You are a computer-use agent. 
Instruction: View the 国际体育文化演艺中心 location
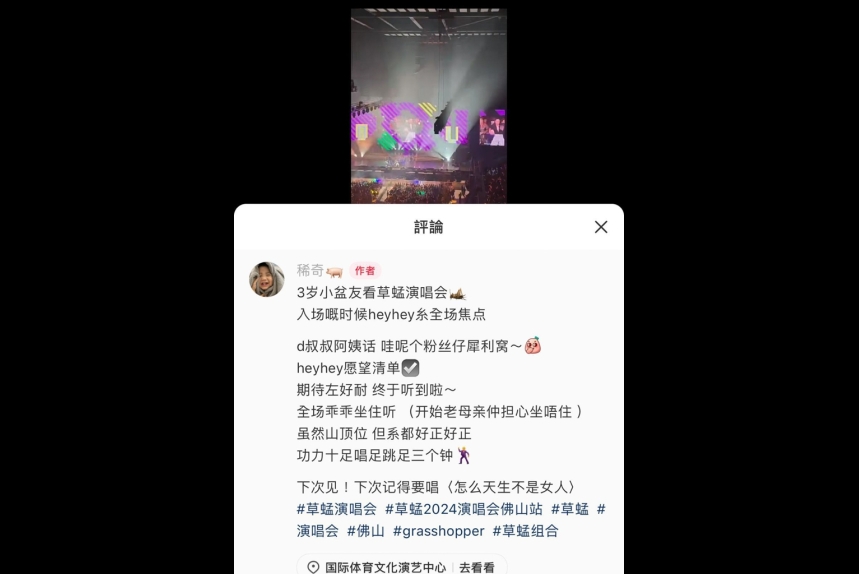385,567
